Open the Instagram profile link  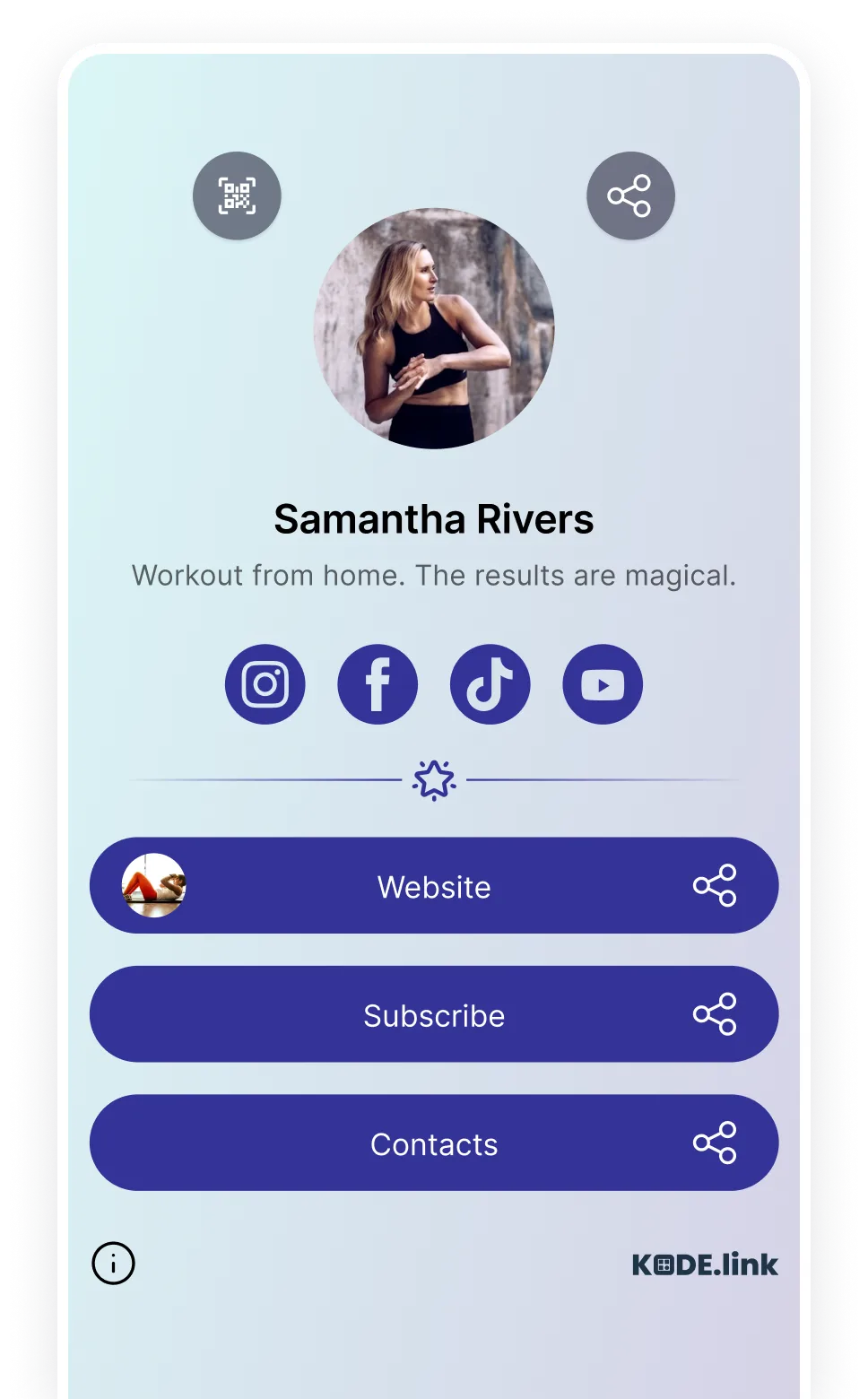click(x=265, y=684)
